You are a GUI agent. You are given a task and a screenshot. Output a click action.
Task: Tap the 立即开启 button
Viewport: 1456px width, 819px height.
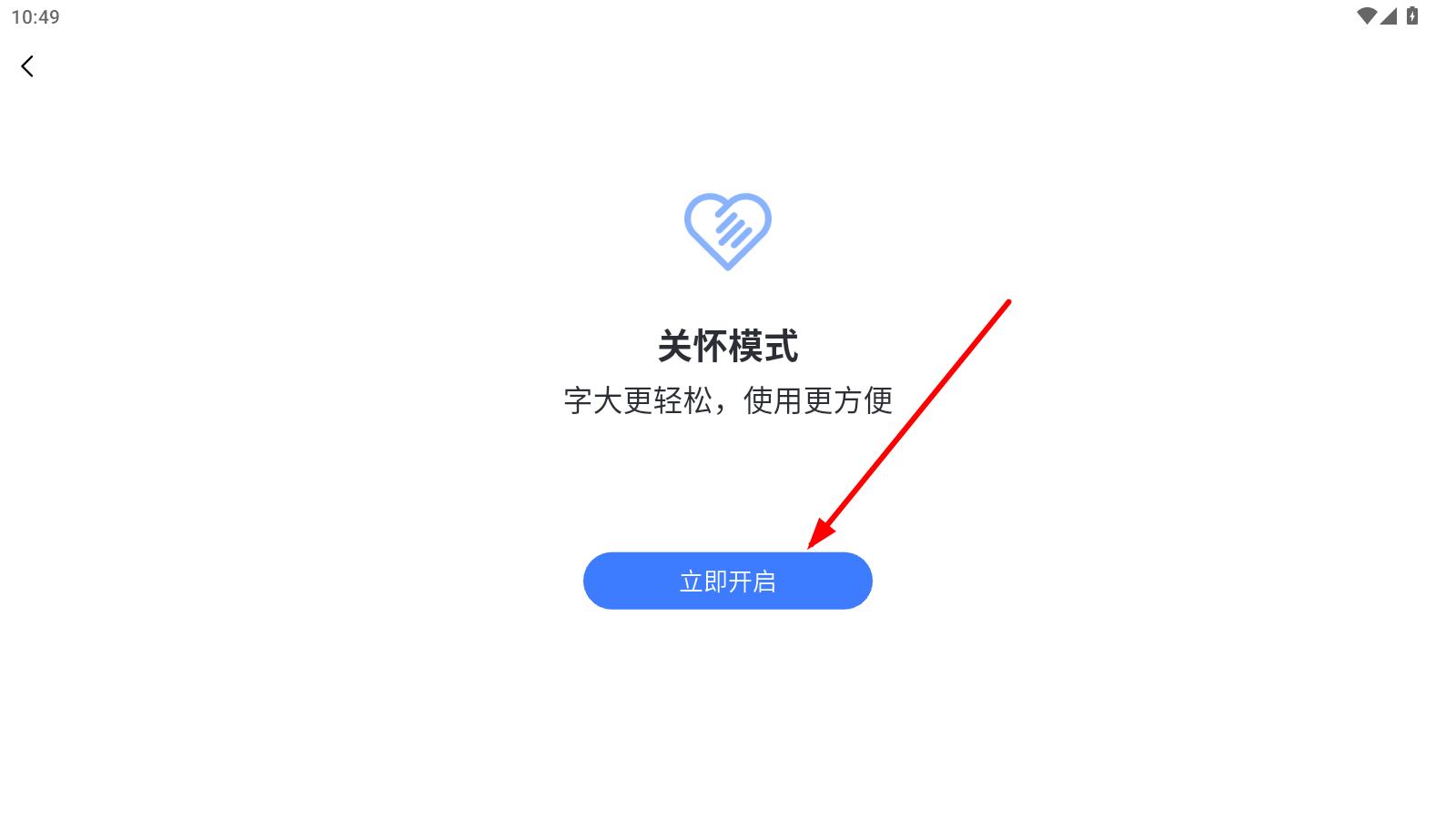click(727, 581)
